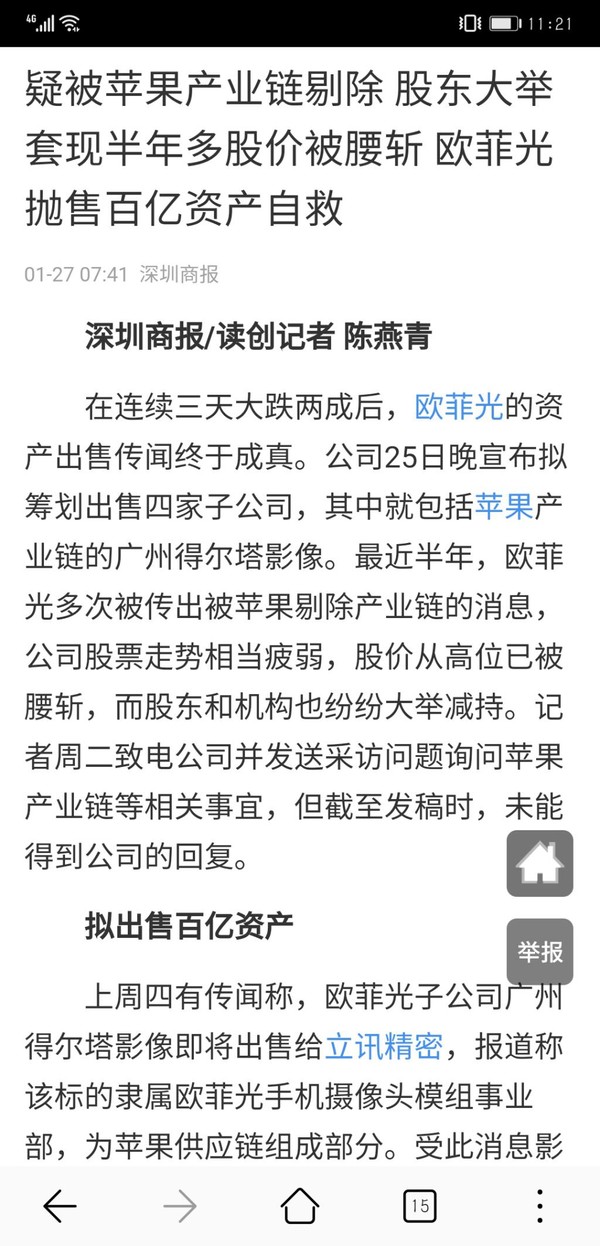The width and height of the screenshot is (600, 1246).
Task: Open the browser overflow menu
Action: pyautogui.click(x=539, y=1205)
